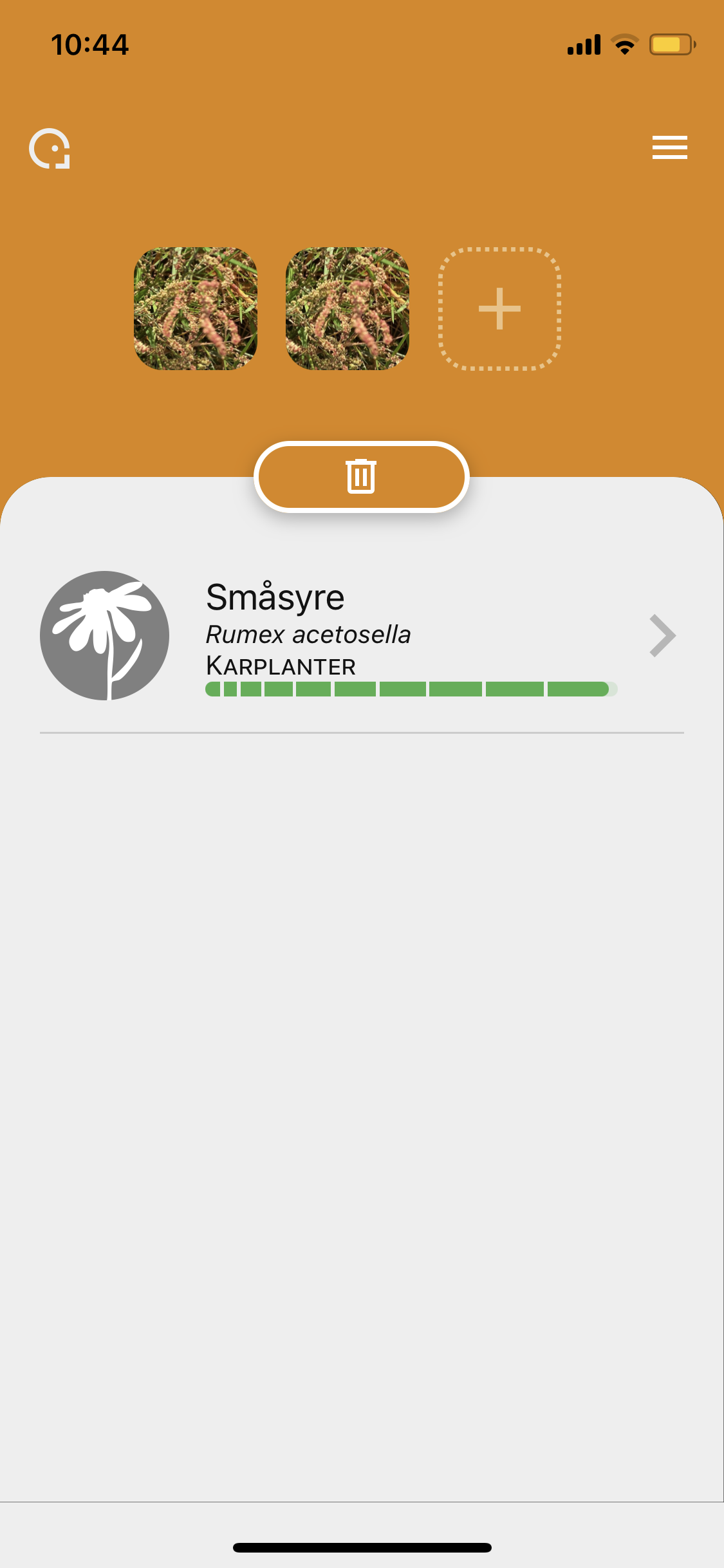
Task: Tap the app logo icon at top left
Action: coord(50,149)
